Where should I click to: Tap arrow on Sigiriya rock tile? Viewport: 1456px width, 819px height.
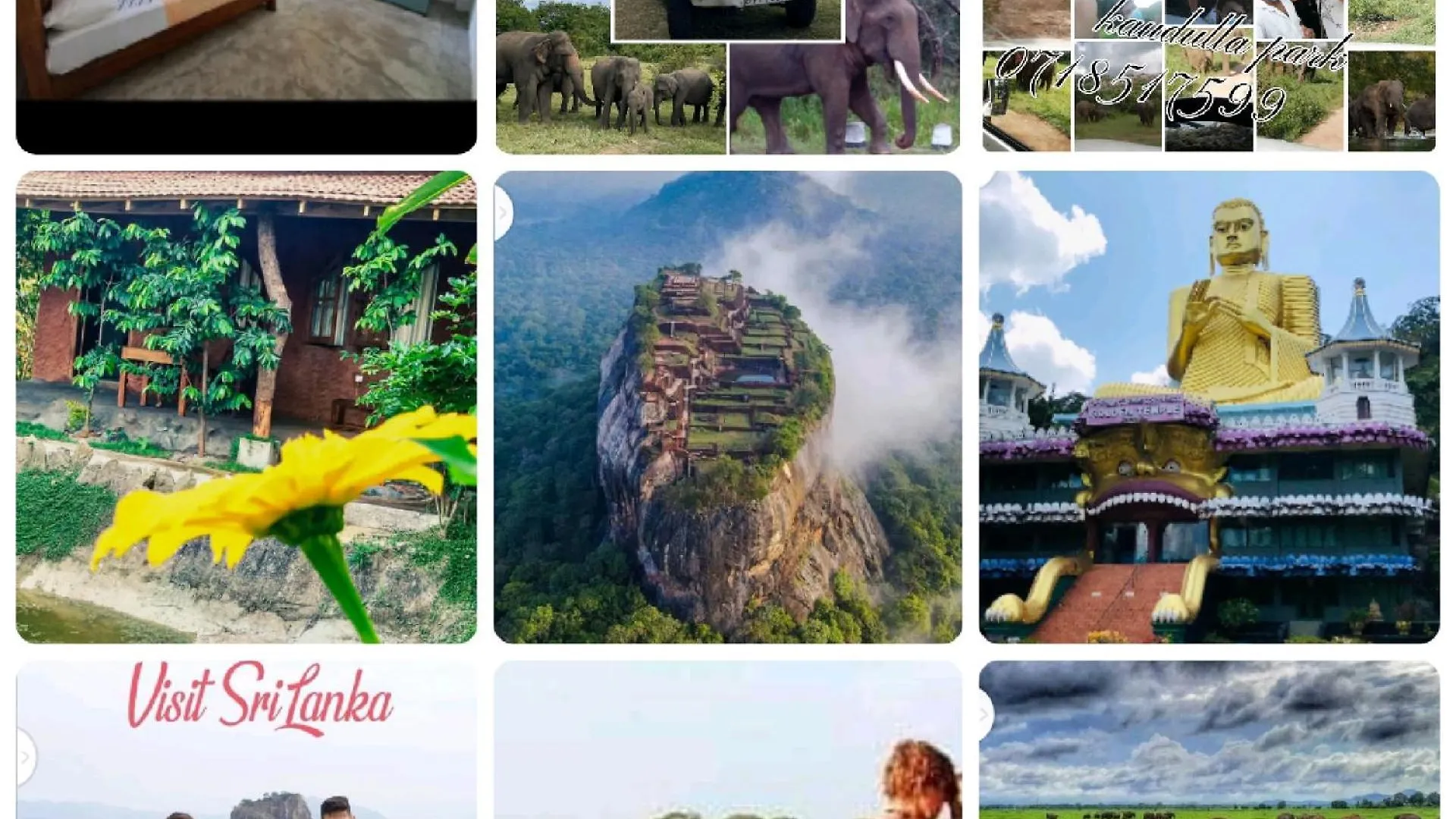click(x=502, y=213)
